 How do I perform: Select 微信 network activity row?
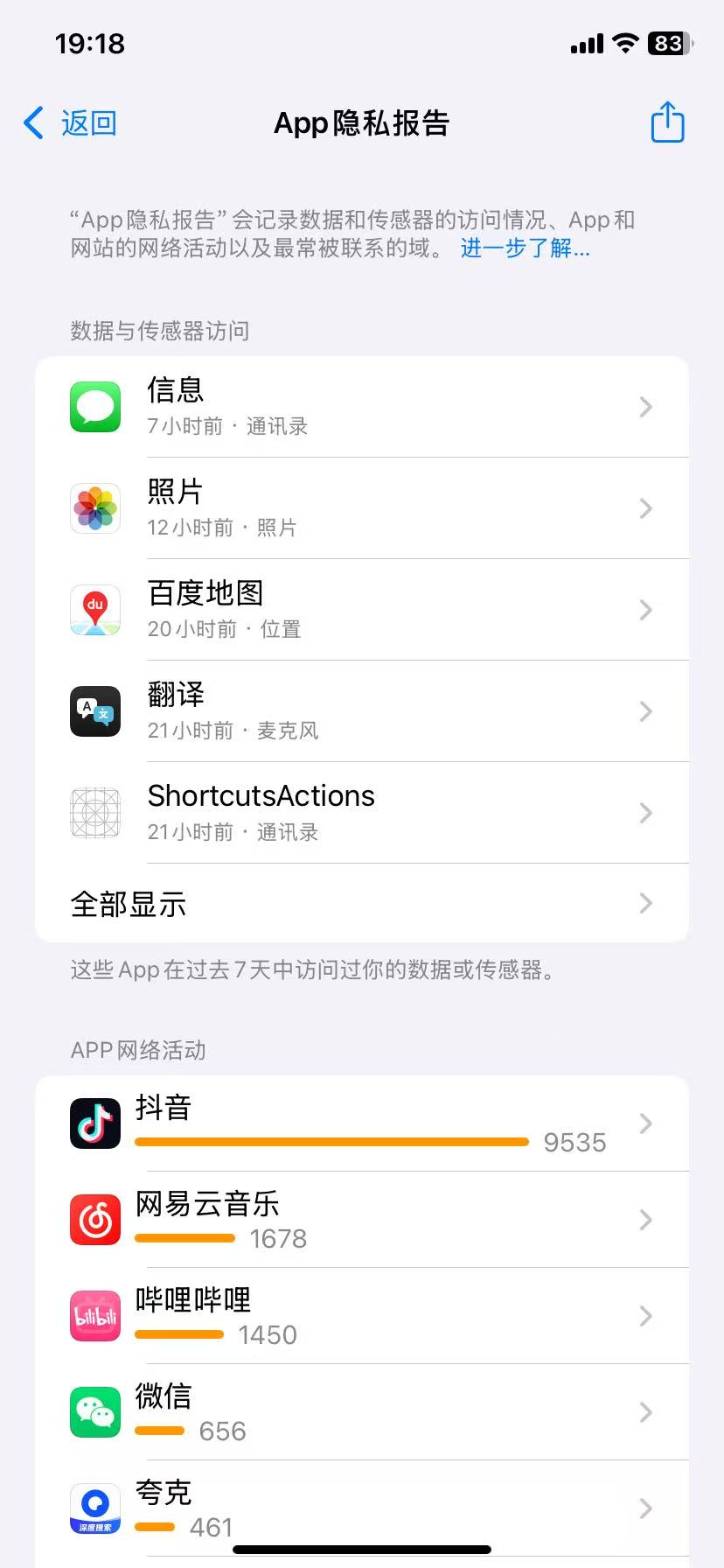click(x=362, y=1412)
